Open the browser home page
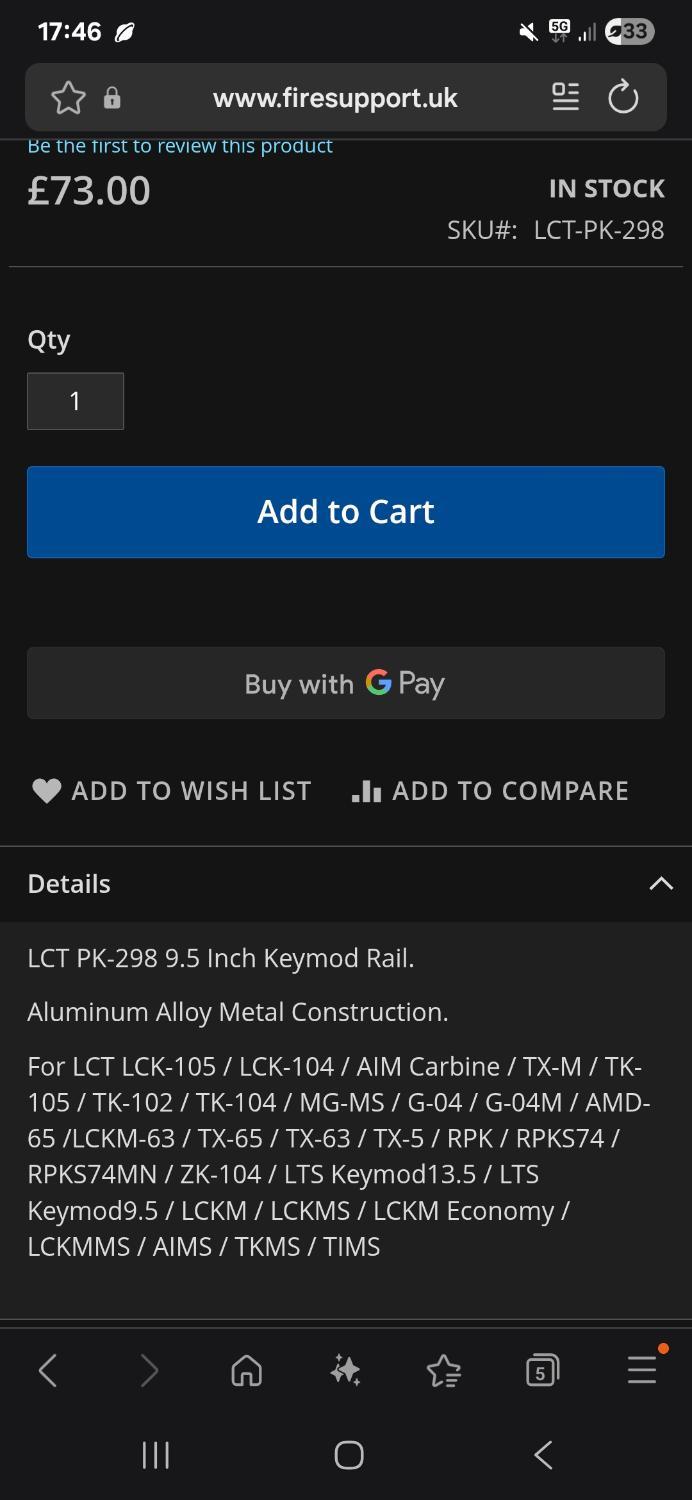 click(246, 1370)
